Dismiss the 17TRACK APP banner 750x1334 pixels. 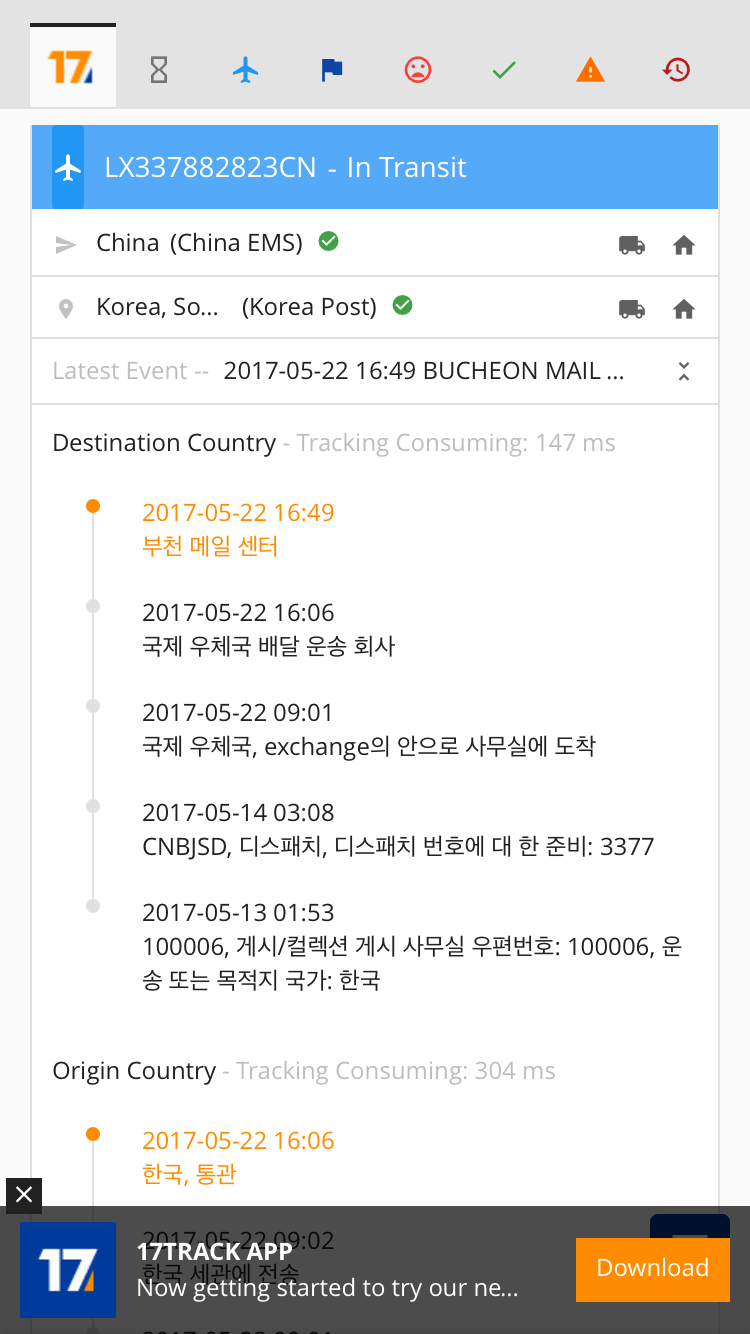point(24,1195)
